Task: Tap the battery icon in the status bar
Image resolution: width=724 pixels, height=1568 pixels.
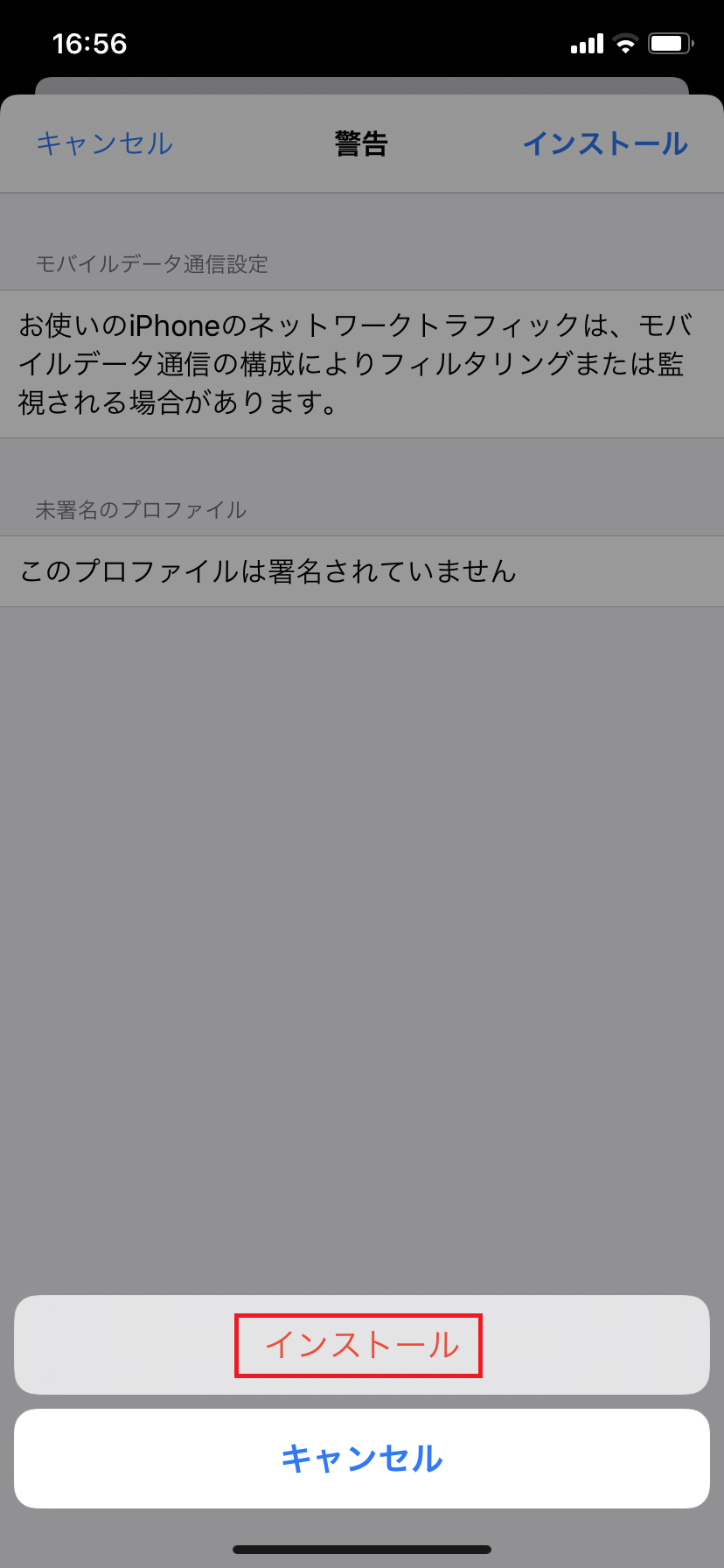Action: pos(670,42)
